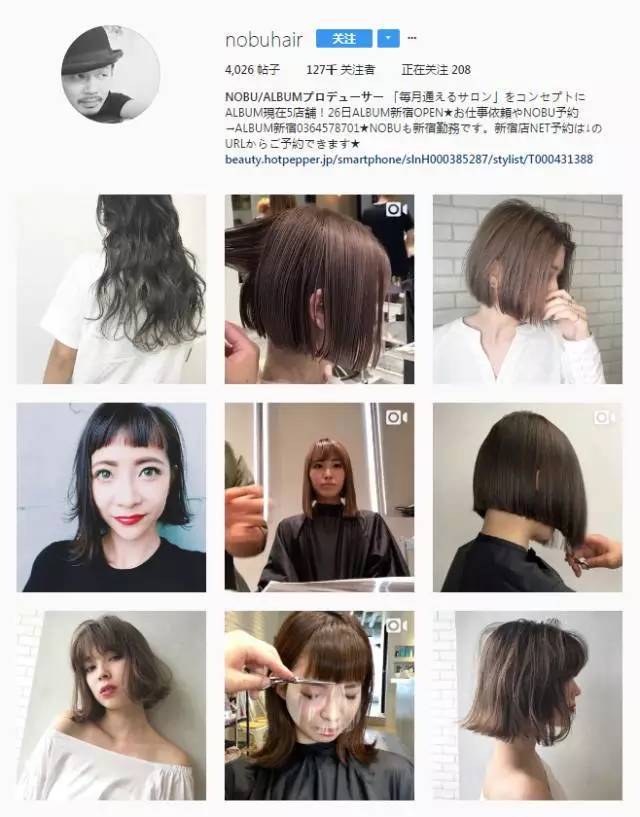Image resolution: width=640 pixels, height=817 pixels.
Task: Open the long wavy dark hair post
Action: click(111, 289)
